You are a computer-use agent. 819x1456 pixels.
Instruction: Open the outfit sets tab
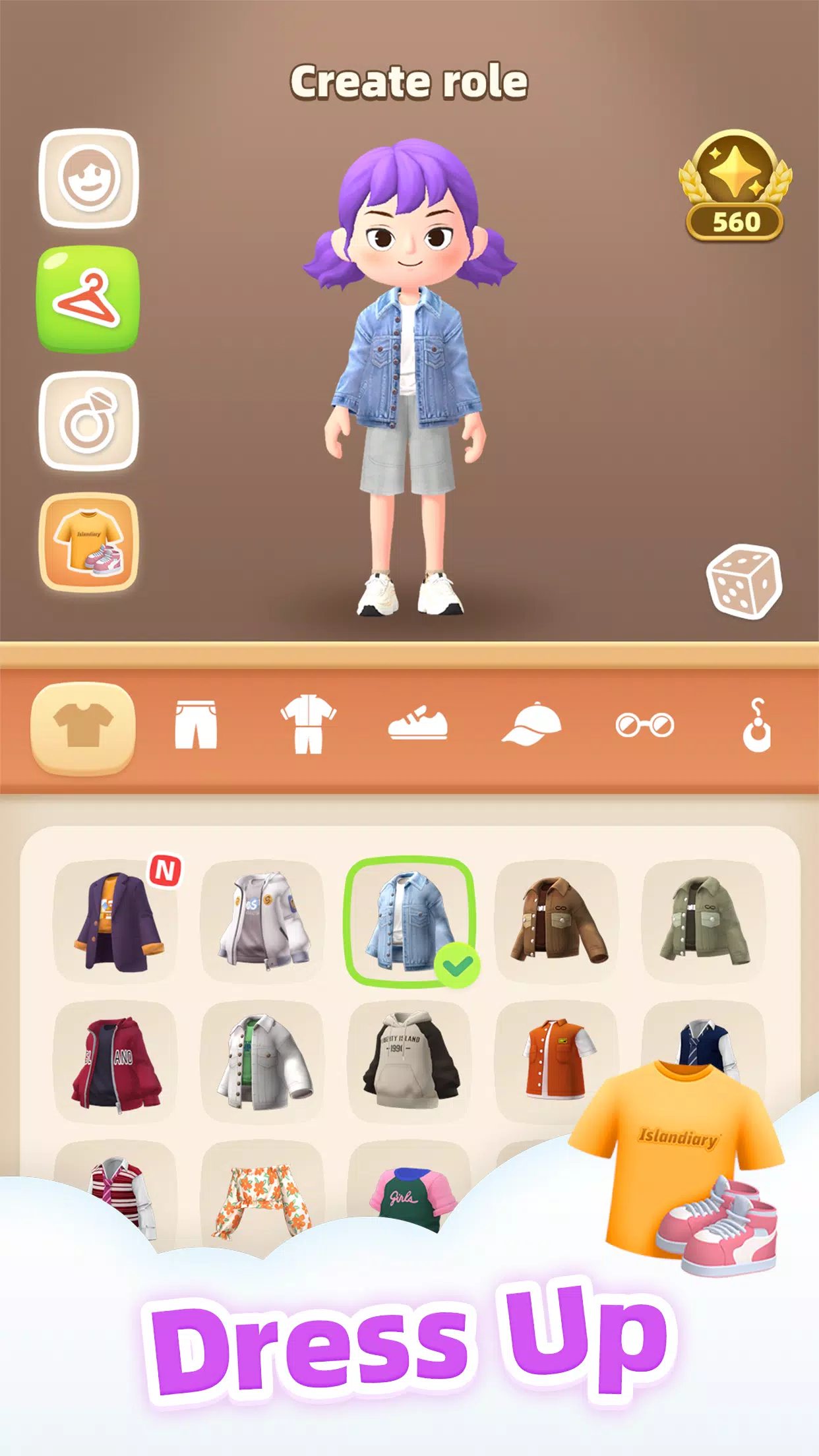pos(89,542)
